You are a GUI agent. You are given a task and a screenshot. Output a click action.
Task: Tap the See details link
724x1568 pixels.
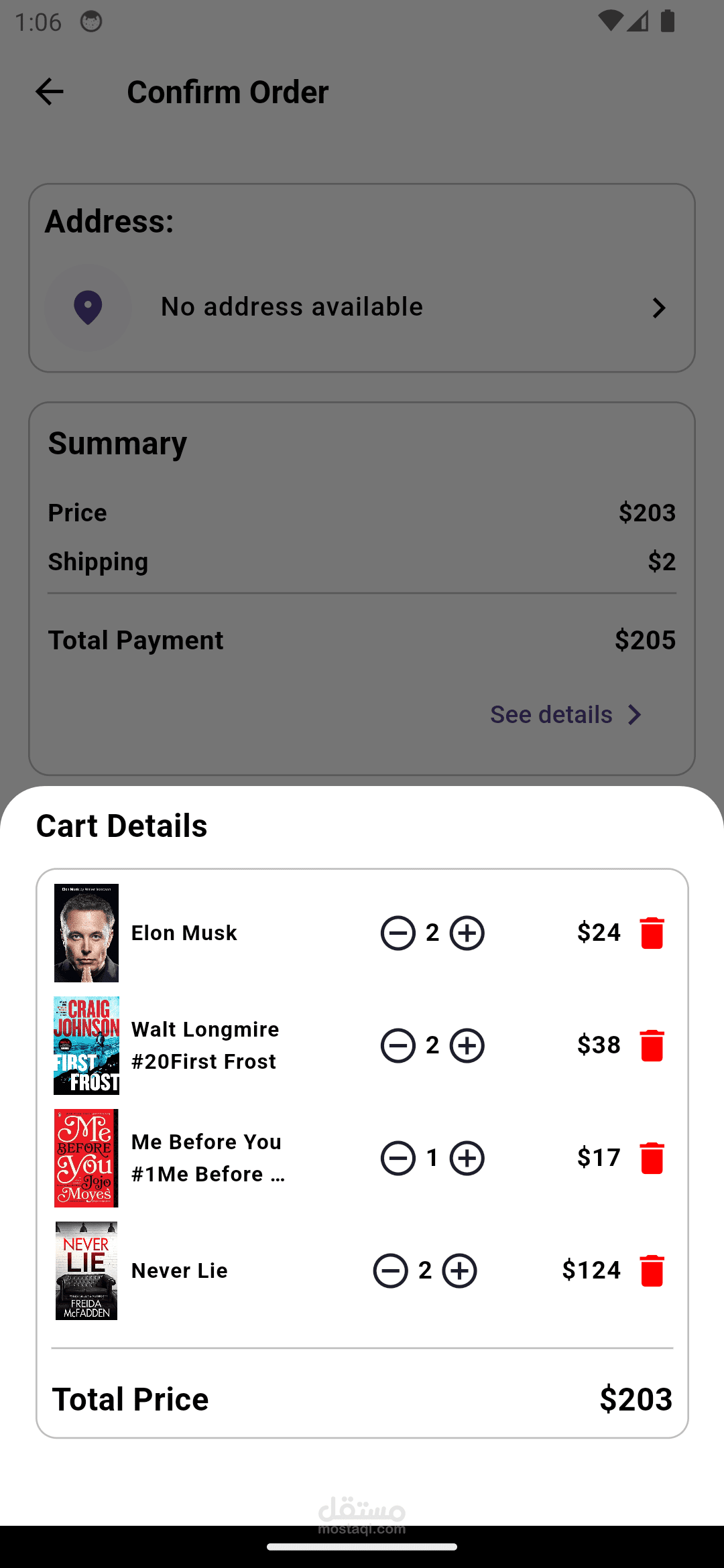click(566, 714)
